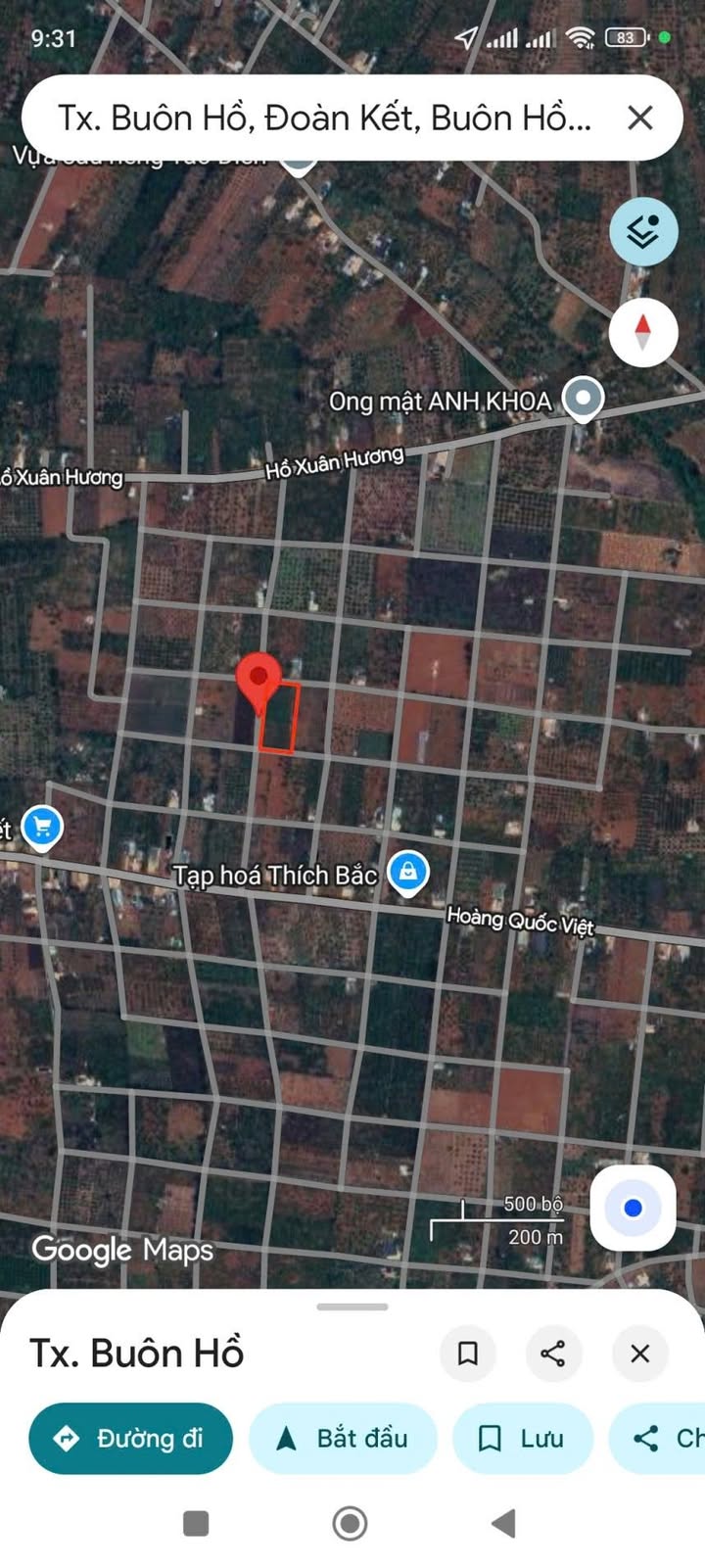Tap the compass to reset orientation
705x1568 pixels.
tap(643, 333)
